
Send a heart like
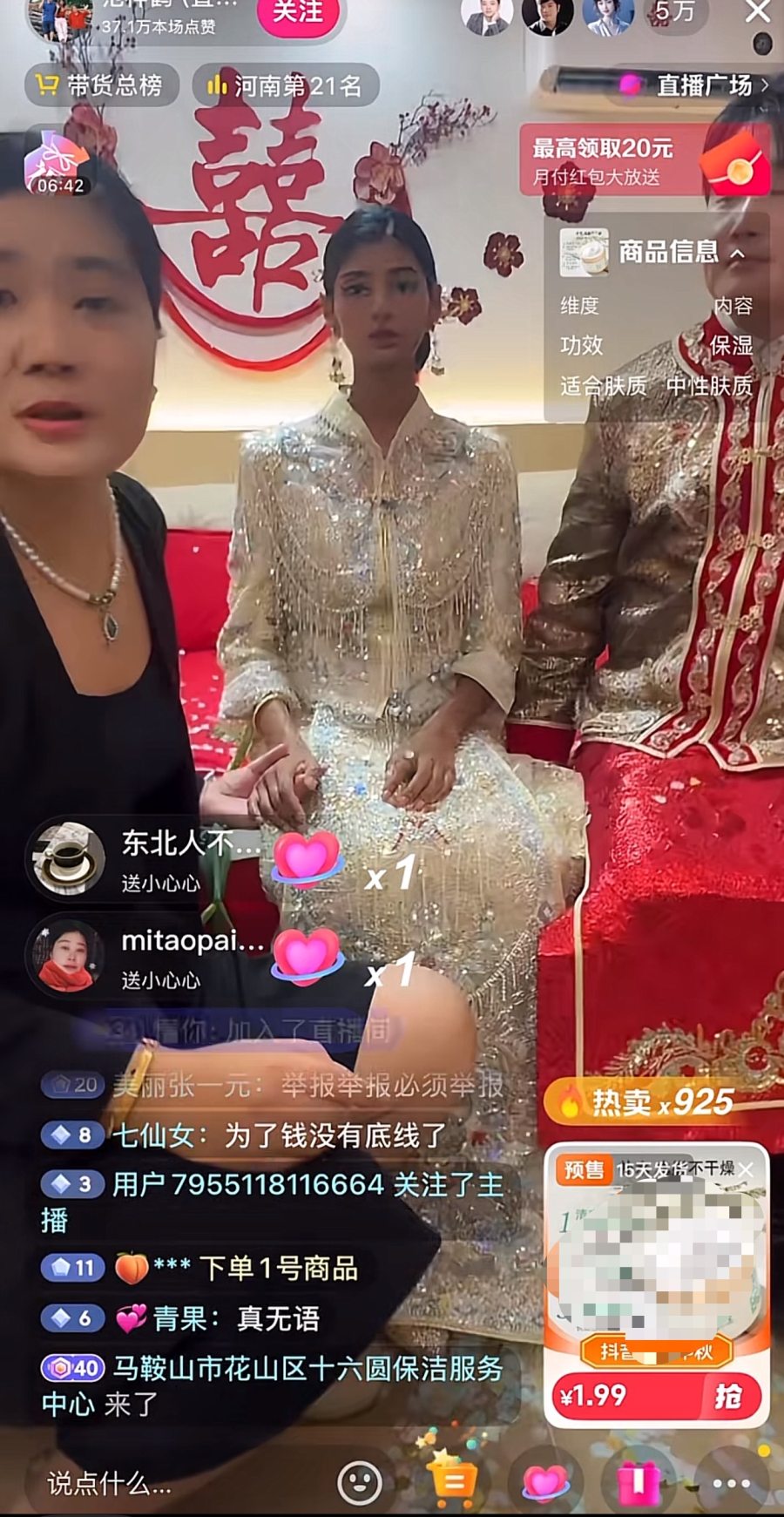546,1481
